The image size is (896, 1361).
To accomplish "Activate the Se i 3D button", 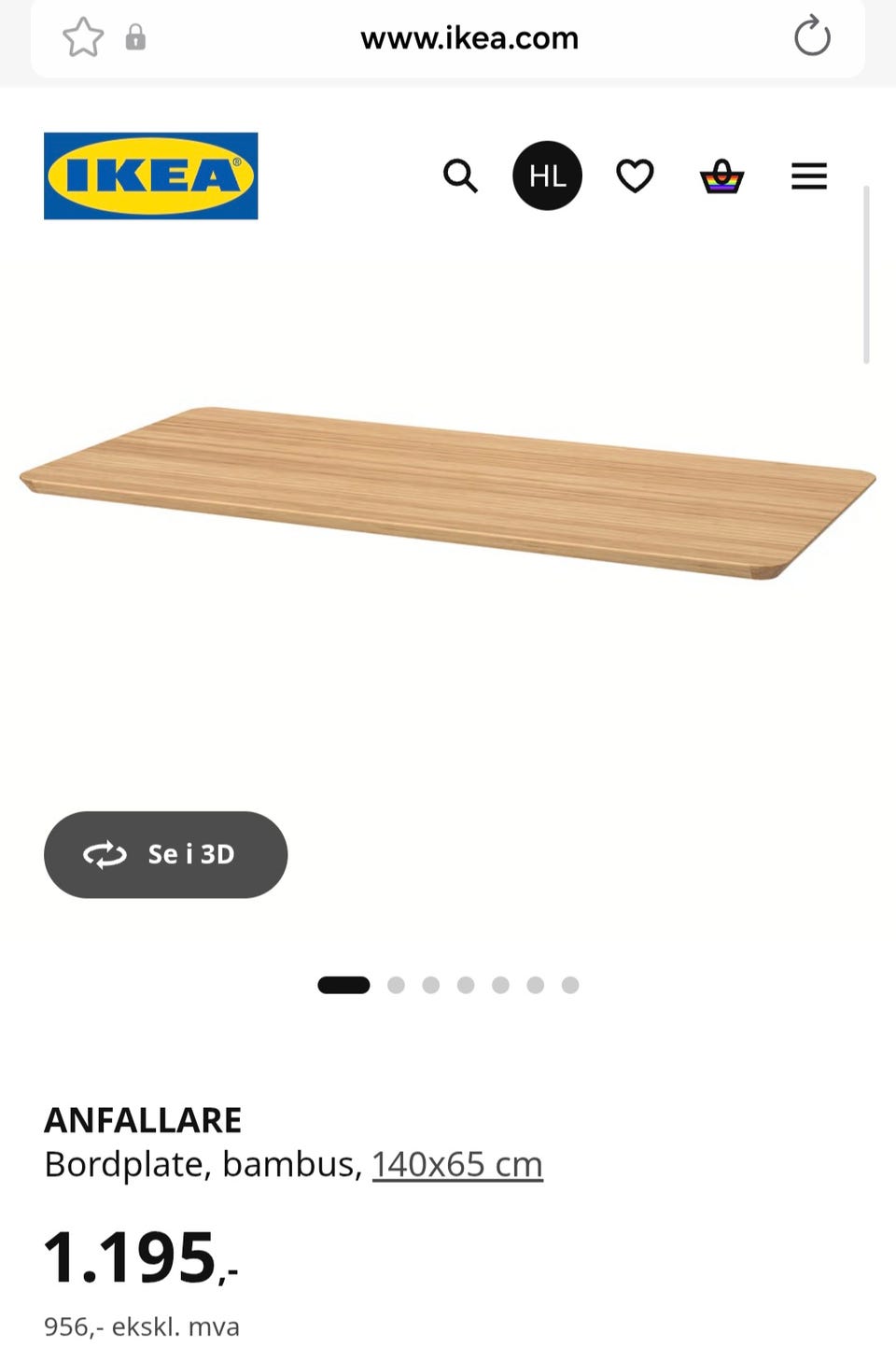I will point(165,854).
